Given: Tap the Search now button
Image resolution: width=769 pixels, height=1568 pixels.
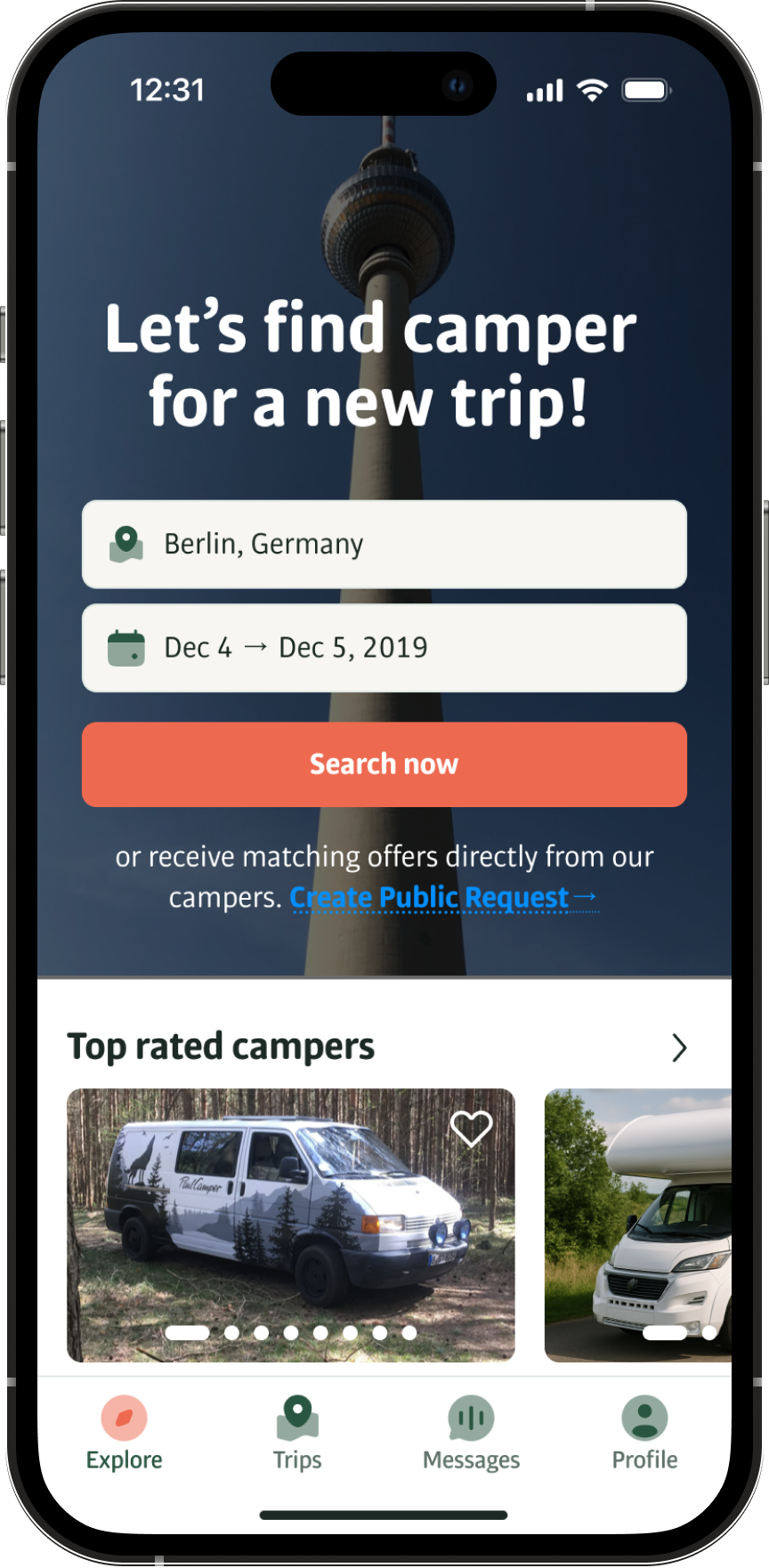Looking at the screenshot, I should point(384,764).
